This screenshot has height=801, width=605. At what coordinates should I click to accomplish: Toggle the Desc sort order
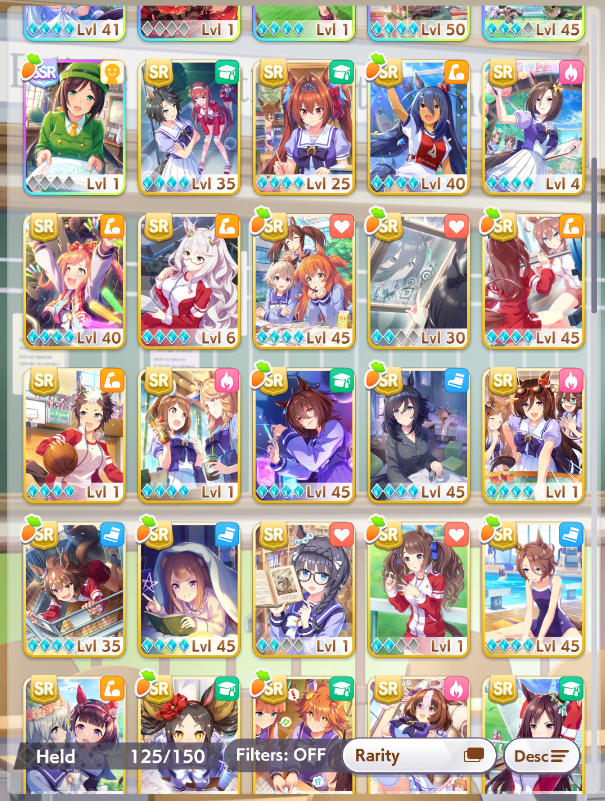[x=542, y=756]
